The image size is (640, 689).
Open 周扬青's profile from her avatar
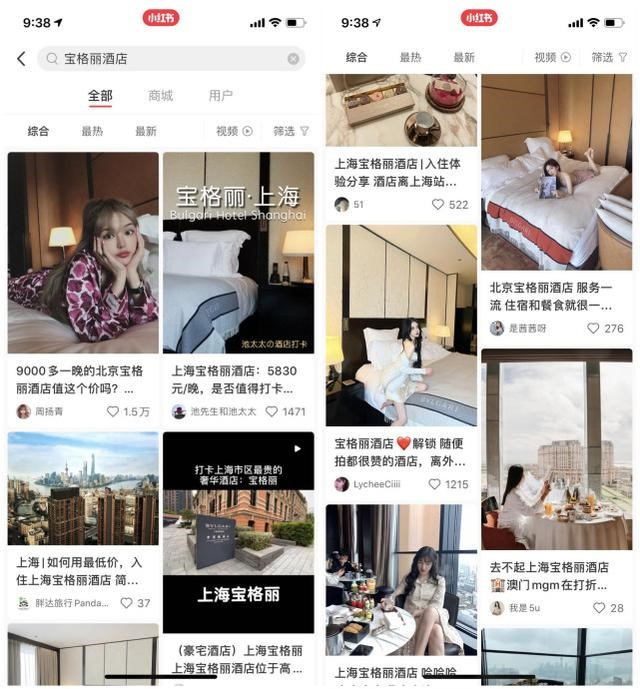(24, 412)
